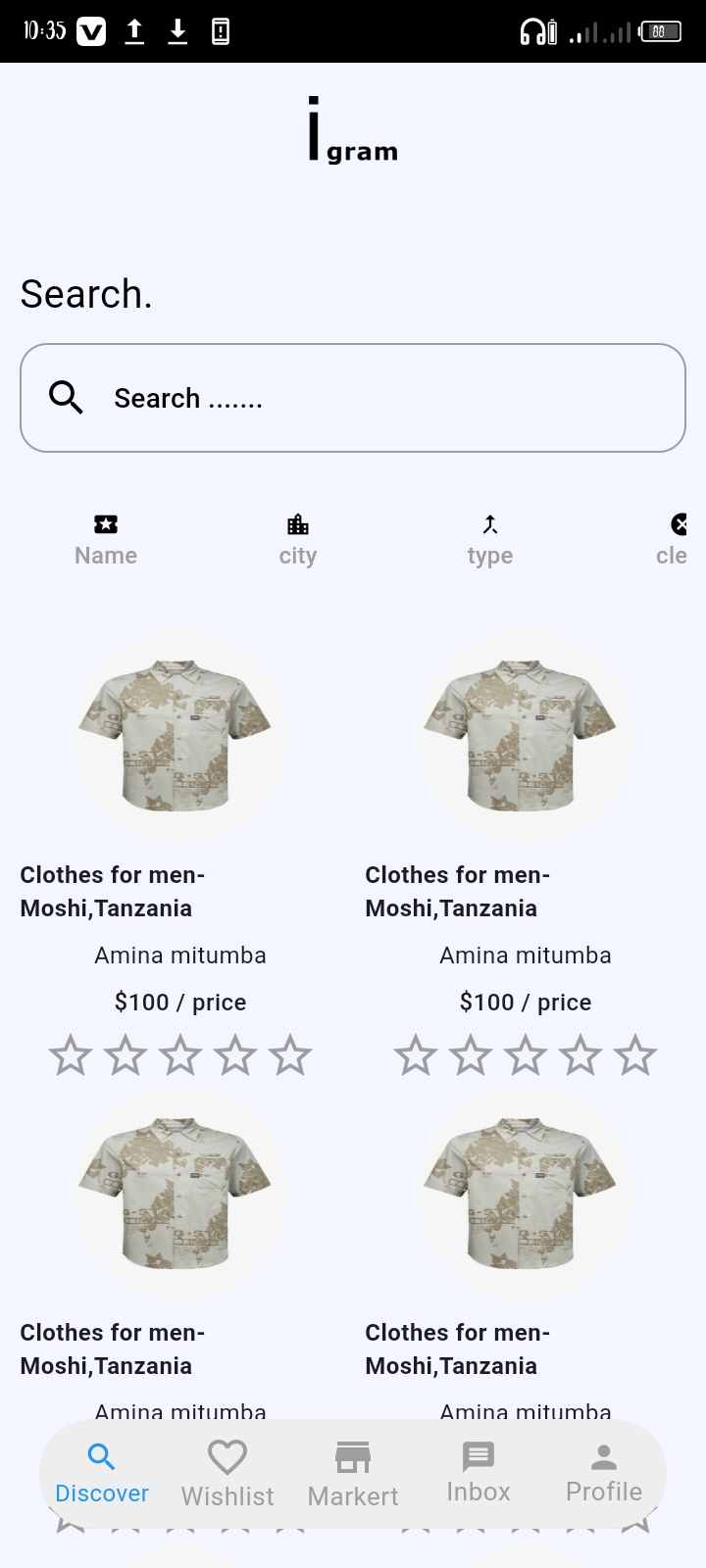This screenshot has width=706, height=1568.
Task: Click the battery indicator in the status bar
Action: pos(661,30)
